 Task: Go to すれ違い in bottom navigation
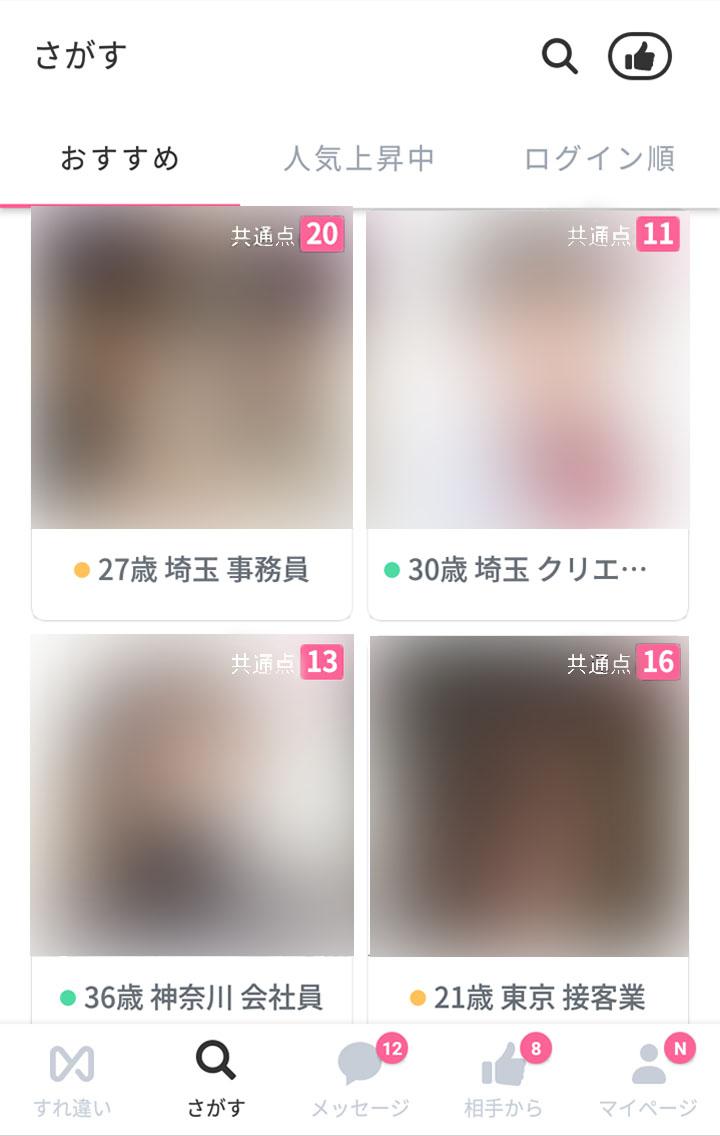(72, 1078)
